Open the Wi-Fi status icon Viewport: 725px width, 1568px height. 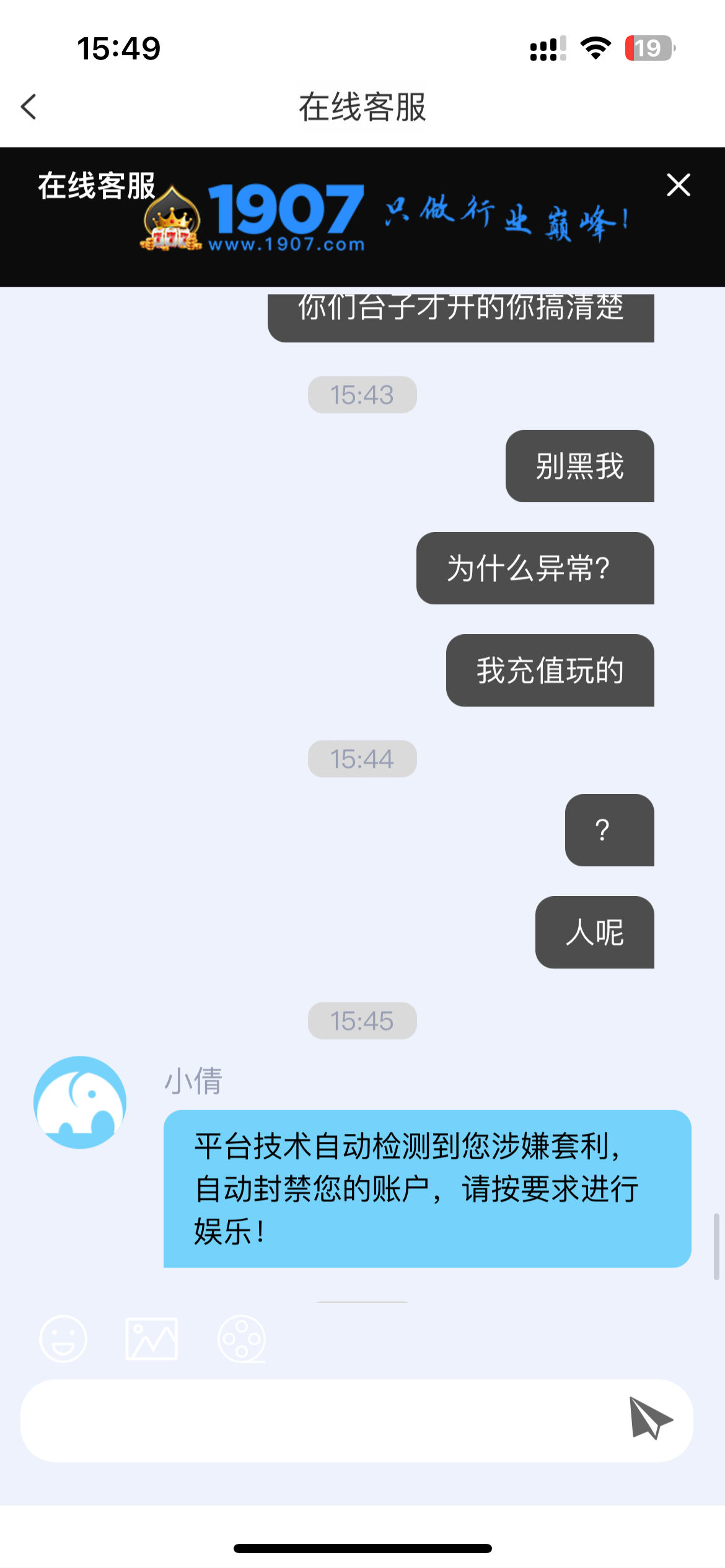594,47
